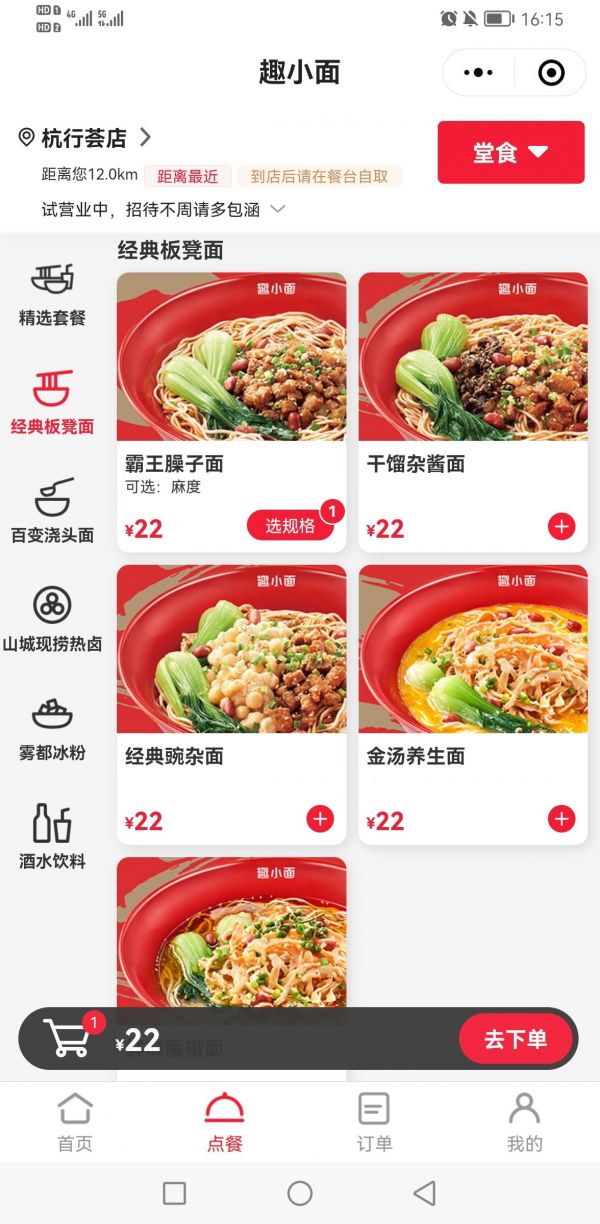Open the mini program more options menu

click(x=479, y=72)
